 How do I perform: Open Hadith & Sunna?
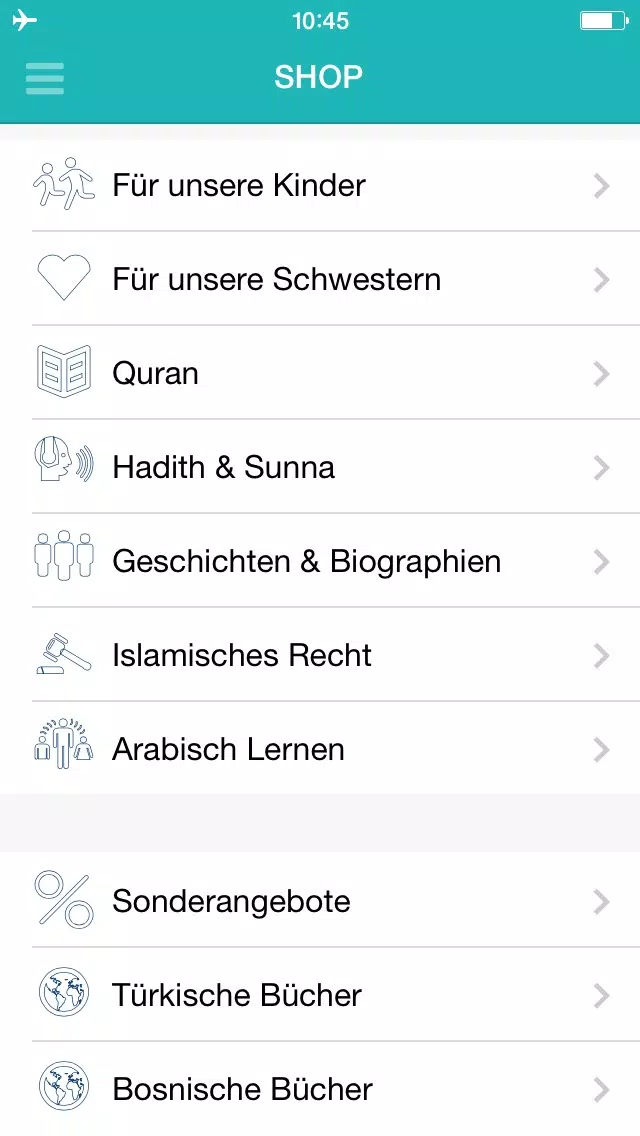320,467
